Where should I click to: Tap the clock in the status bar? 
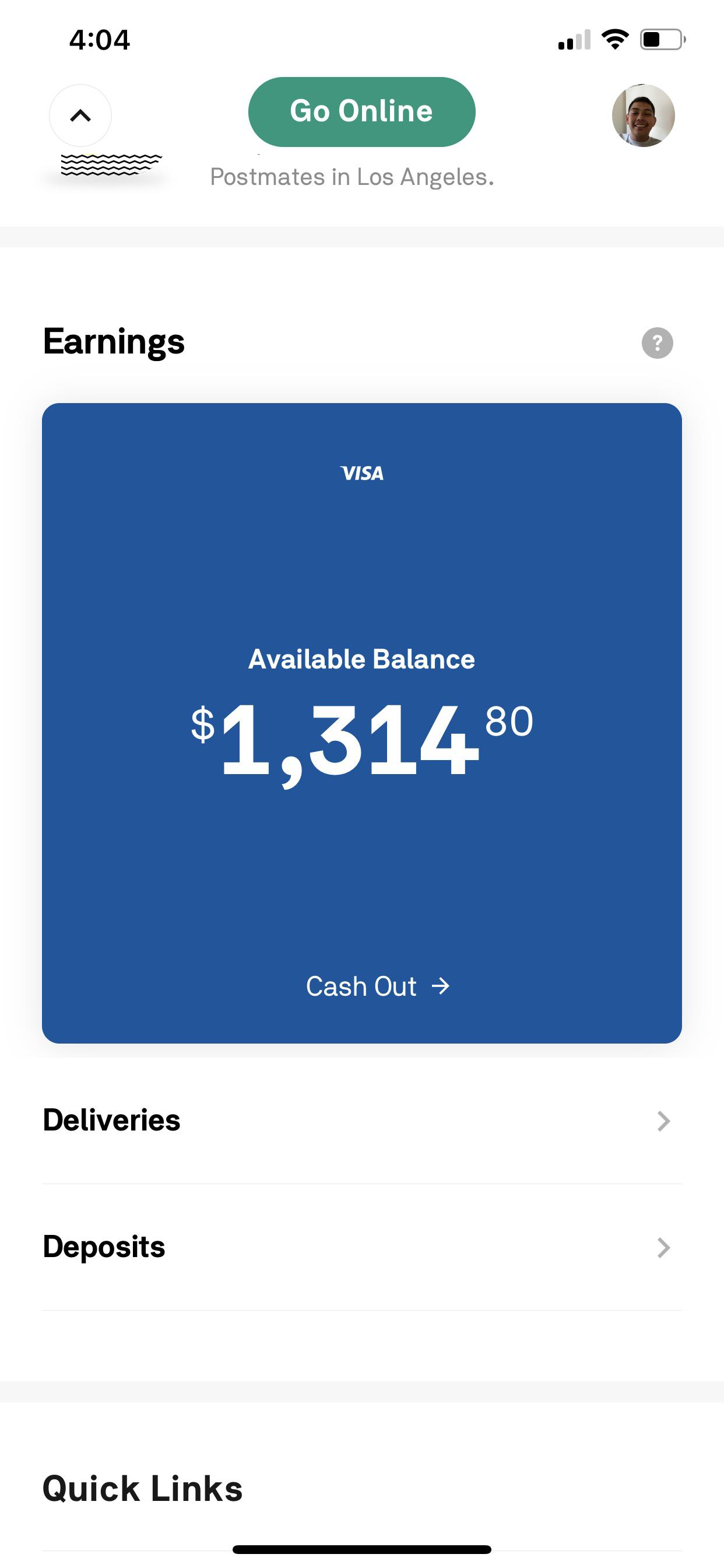99,39
